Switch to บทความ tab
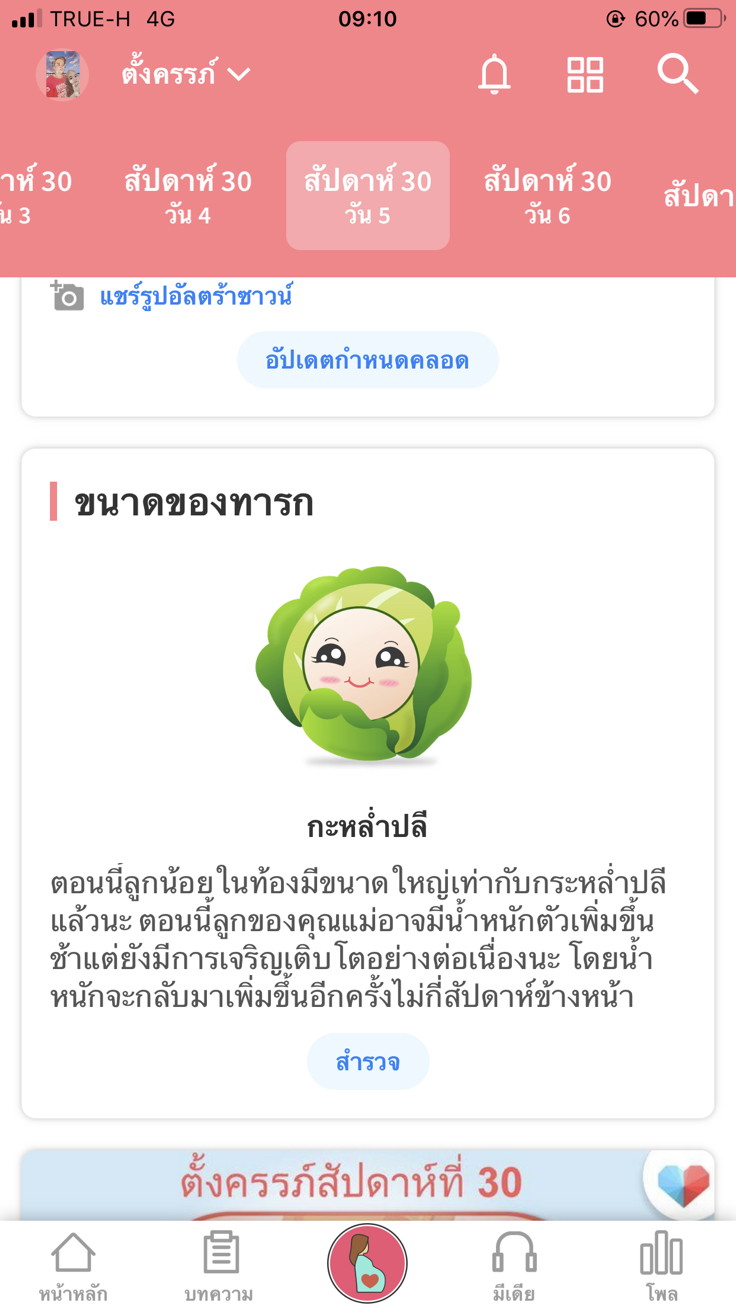This screenshot has width=736, height=1308. [x=219, y=1265]
